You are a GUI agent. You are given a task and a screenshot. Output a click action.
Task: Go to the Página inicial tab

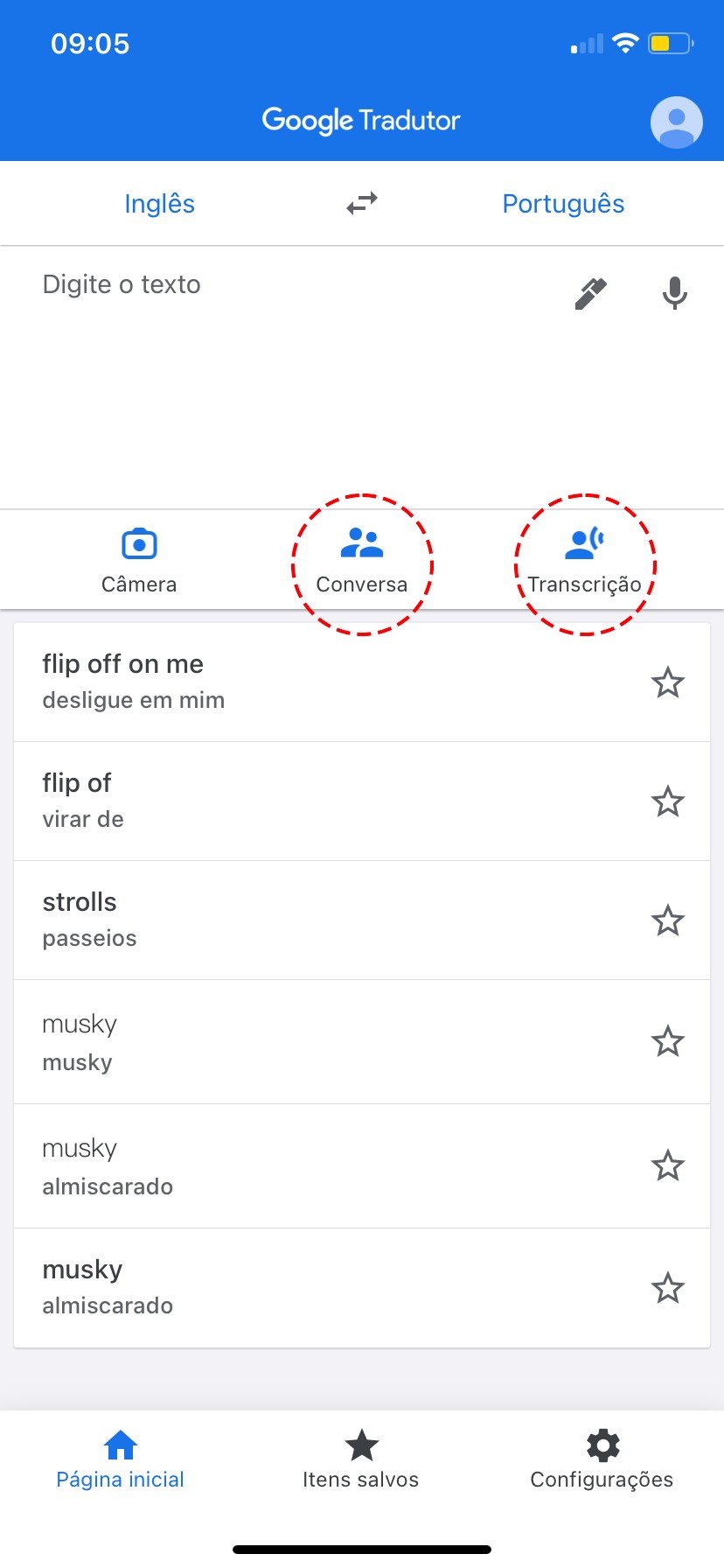click(x=121, y=1459)
